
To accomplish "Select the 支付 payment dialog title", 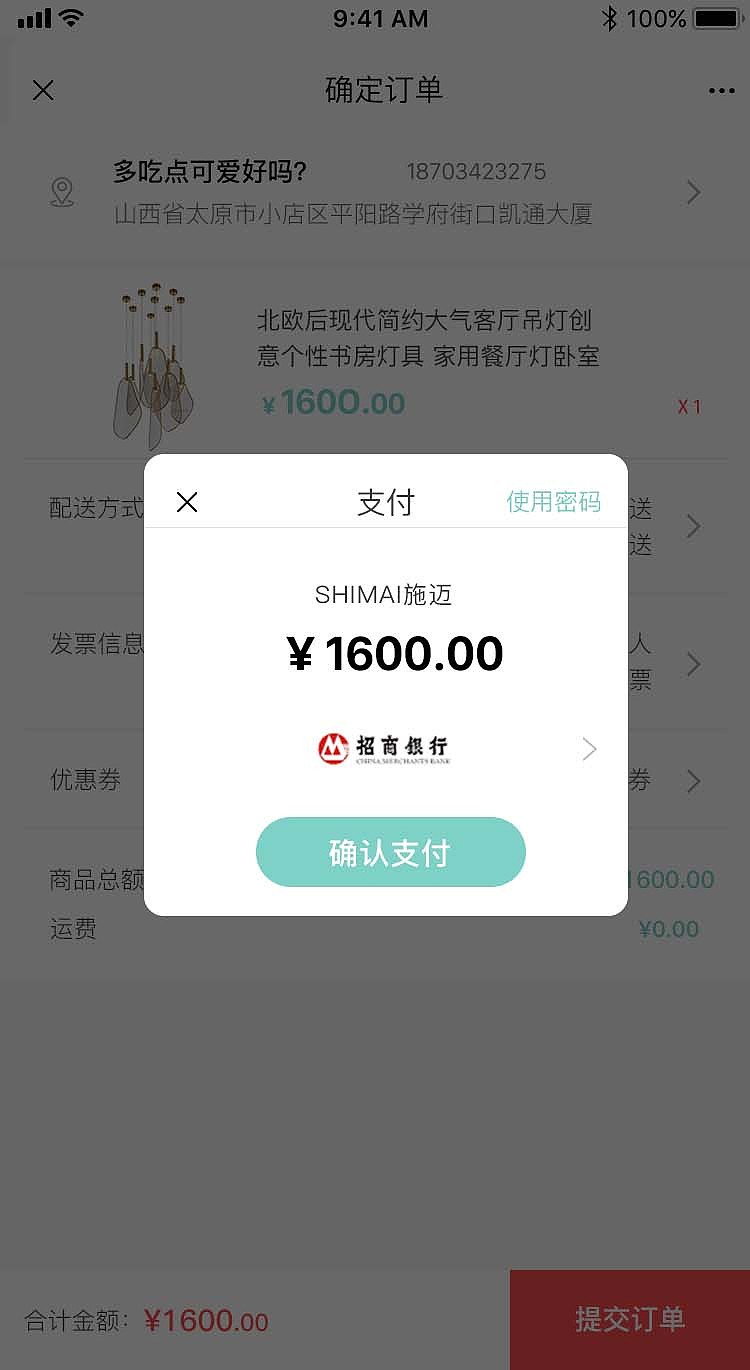I will pyautogui.click(x=385, y=501).
